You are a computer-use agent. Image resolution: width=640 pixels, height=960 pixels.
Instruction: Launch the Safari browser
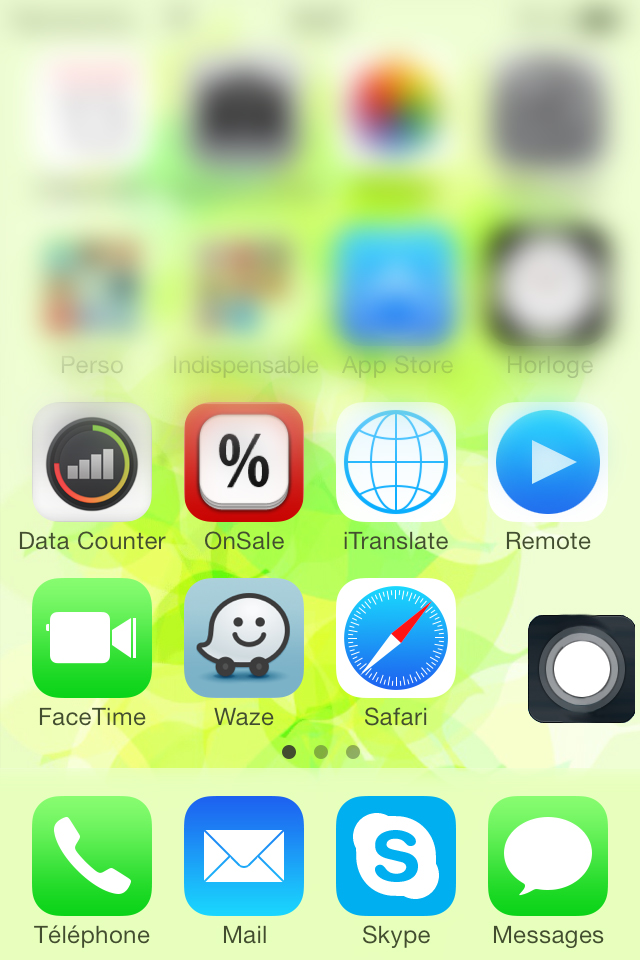tap(396, 638)
